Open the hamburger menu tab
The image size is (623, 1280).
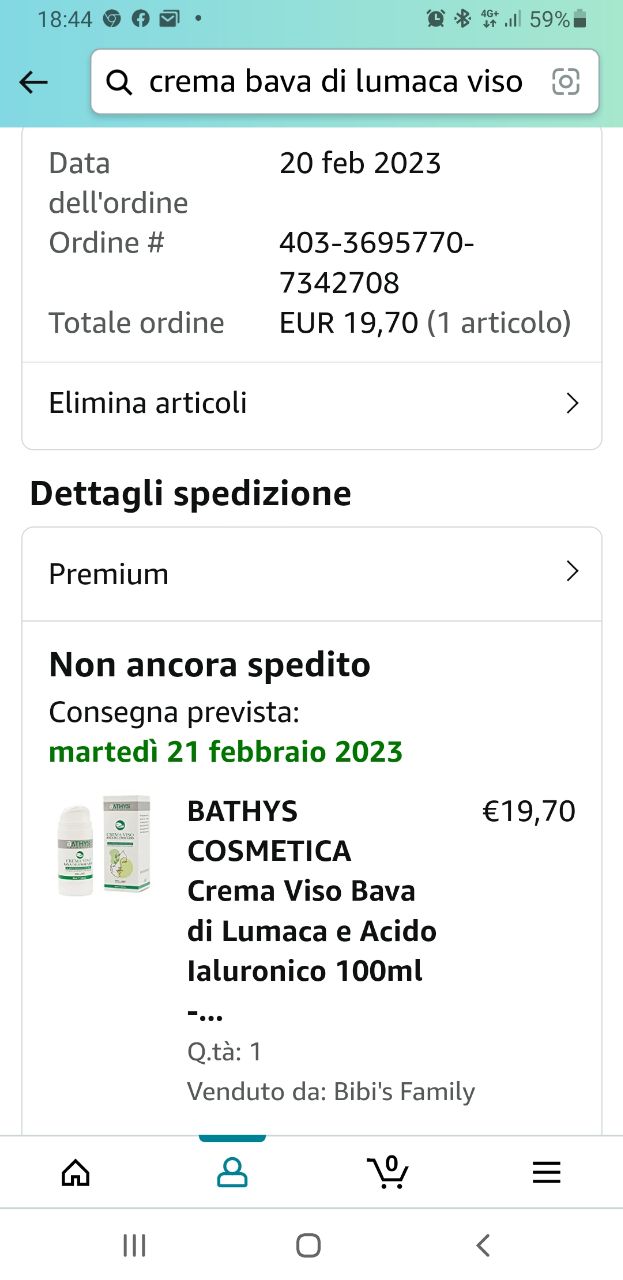click(546, 1172)
